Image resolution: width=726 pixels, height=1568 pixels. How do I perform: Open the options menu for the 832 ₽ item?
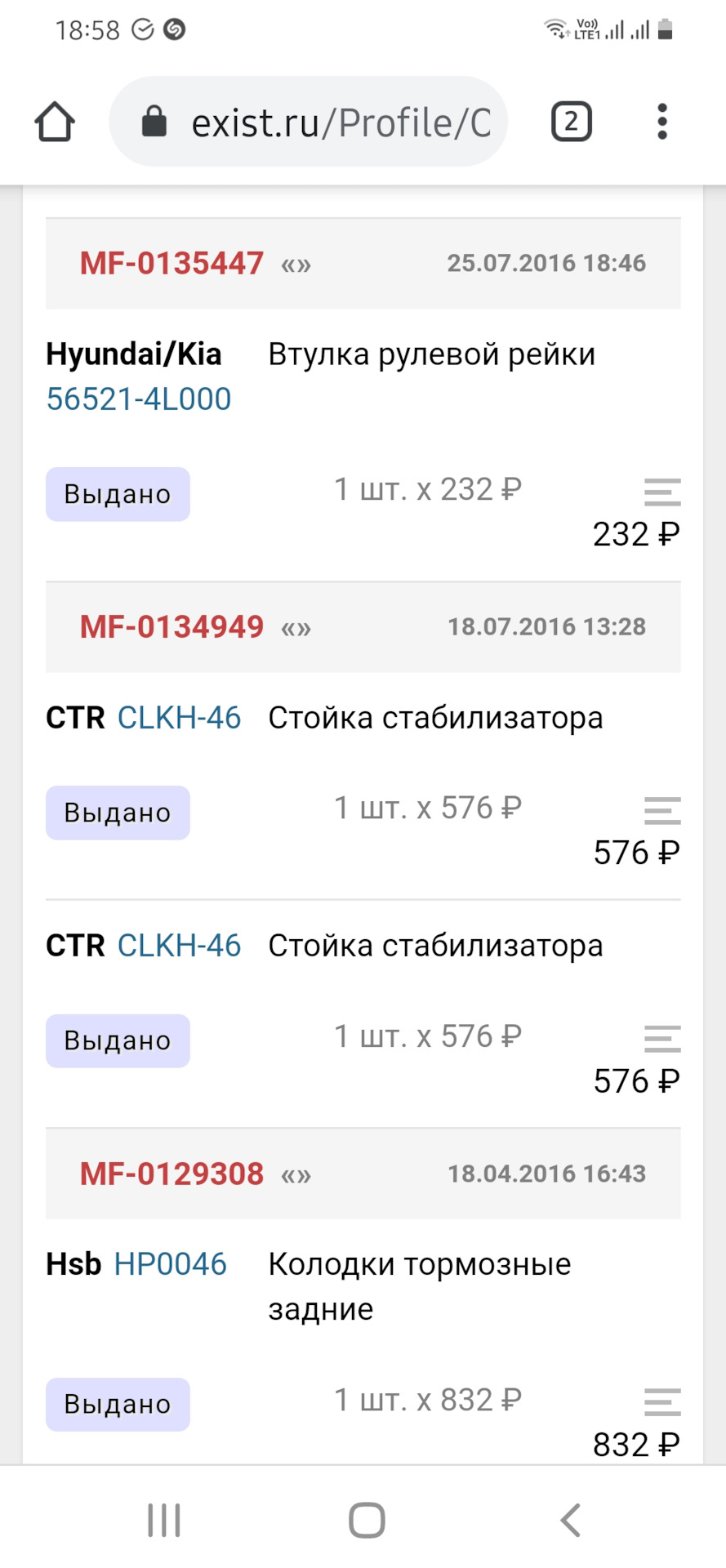coord(661,1401)
